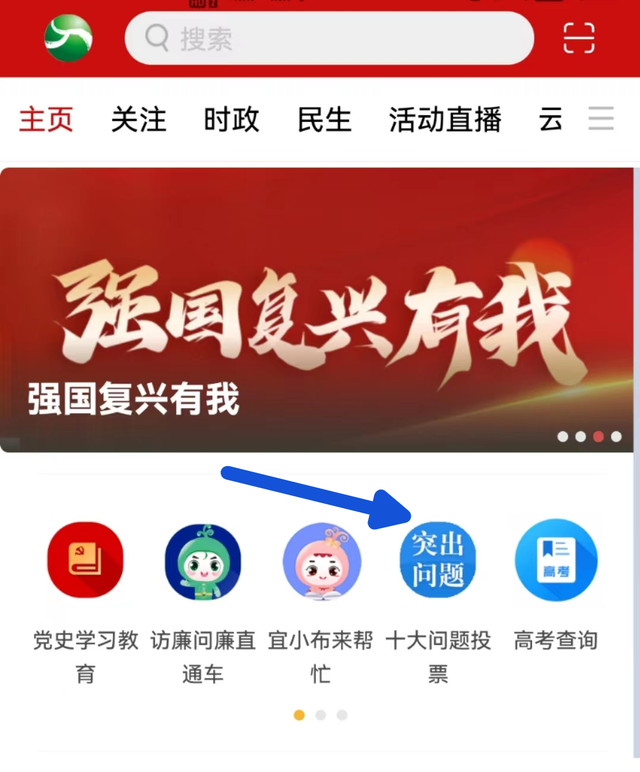The width and height of the screenshot is (640, 772).
Task: Open 访廉问廉直通车 shortcut
Action: click(x=203, y=561)
